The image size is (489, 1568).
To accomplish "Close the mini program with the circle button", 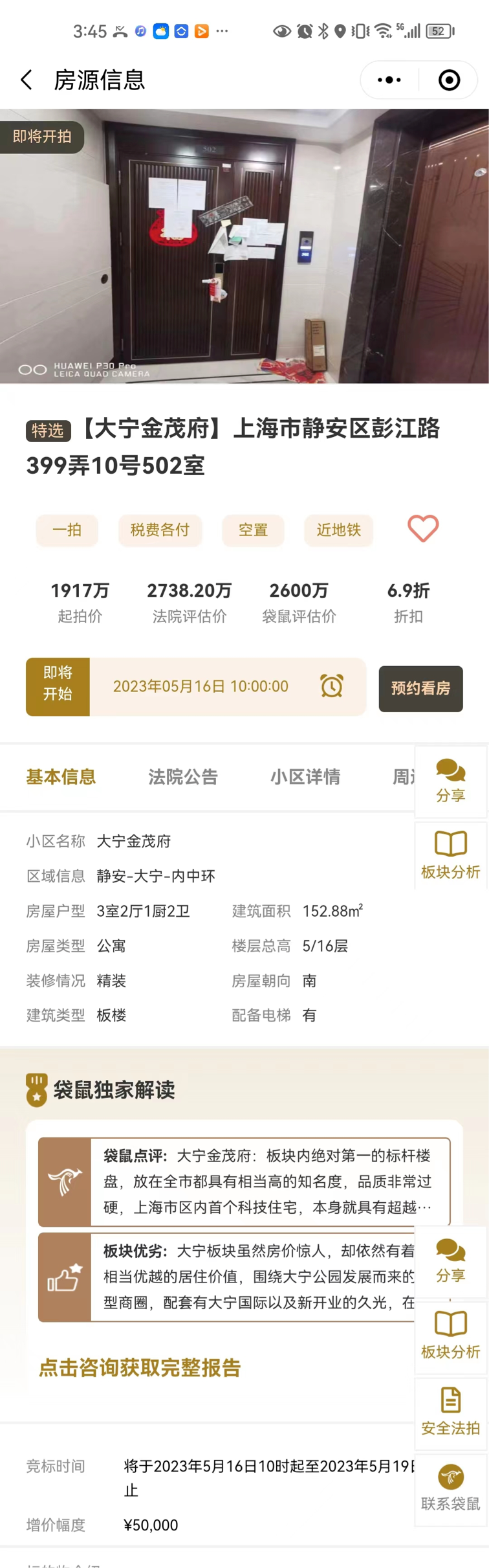I will pyautogui.click(x=449, y=80).
